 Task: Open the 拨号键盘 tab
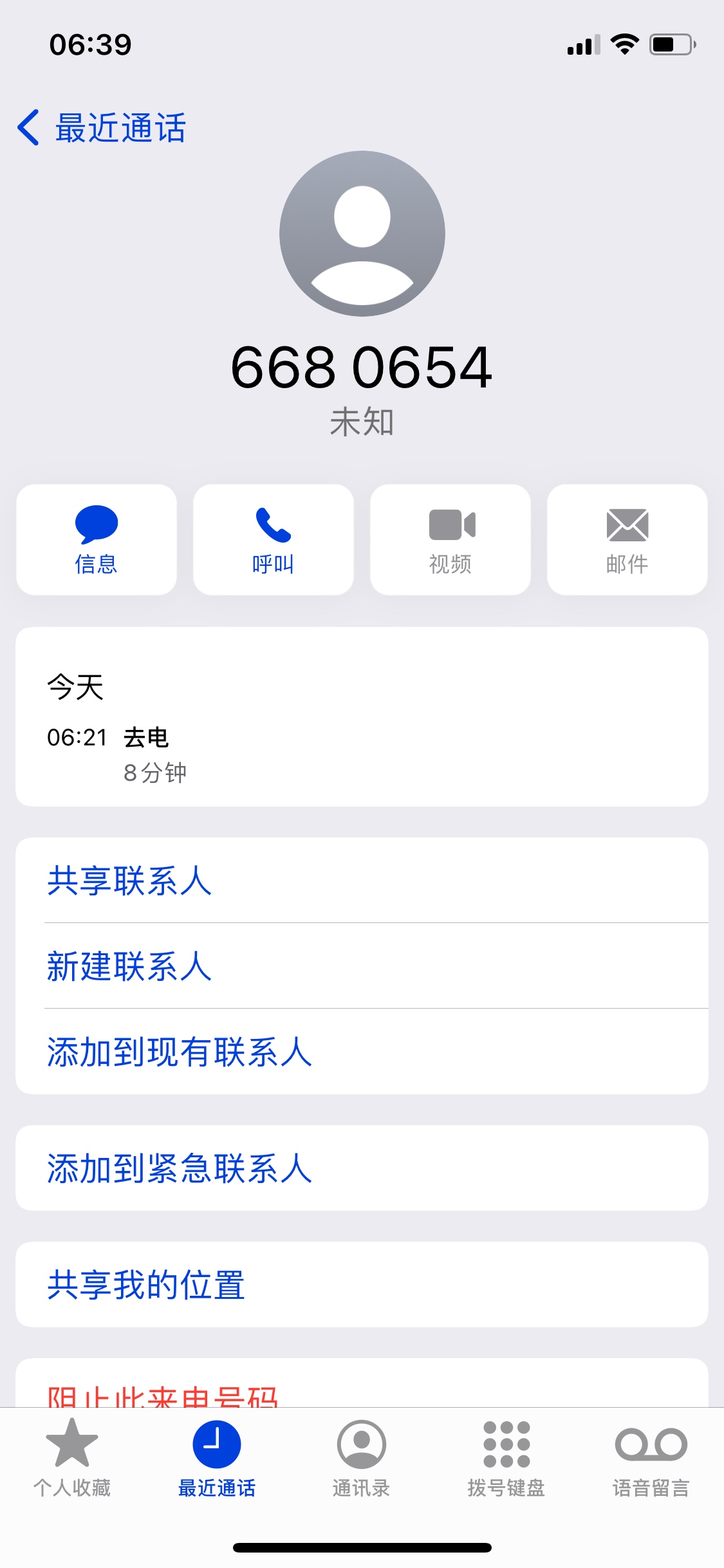click(x=506, y=1457)
